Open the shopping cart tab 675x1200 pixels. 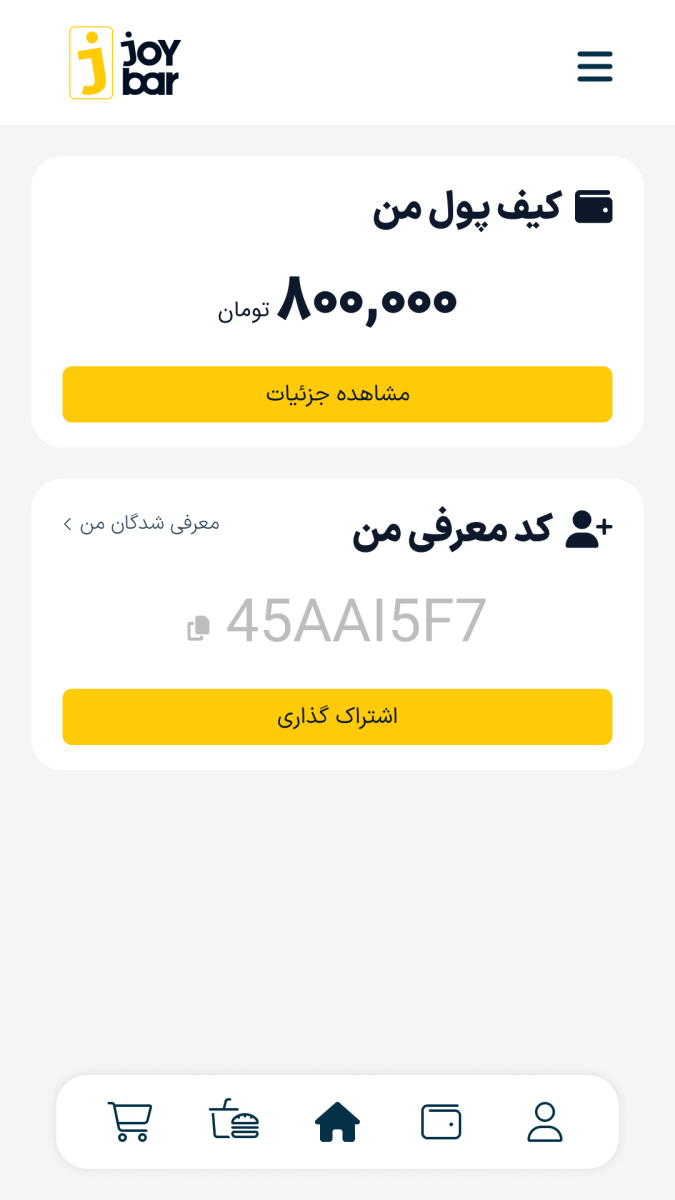[130, 1121]
